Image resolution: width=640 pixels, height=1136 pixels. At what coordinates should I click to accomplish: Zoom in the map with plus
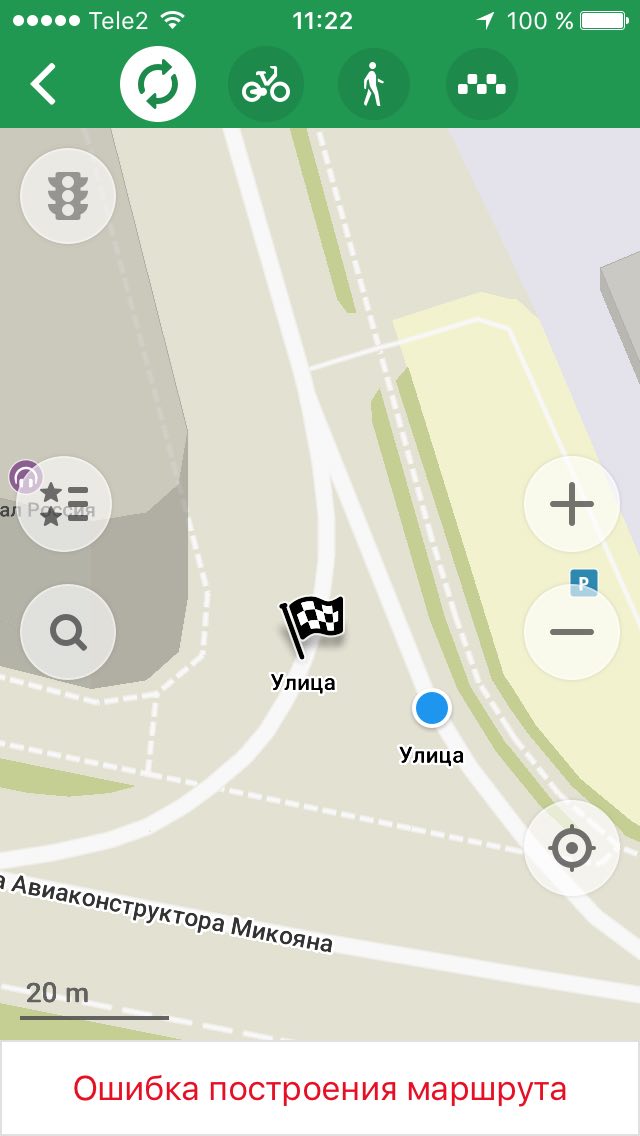[572, 504]
